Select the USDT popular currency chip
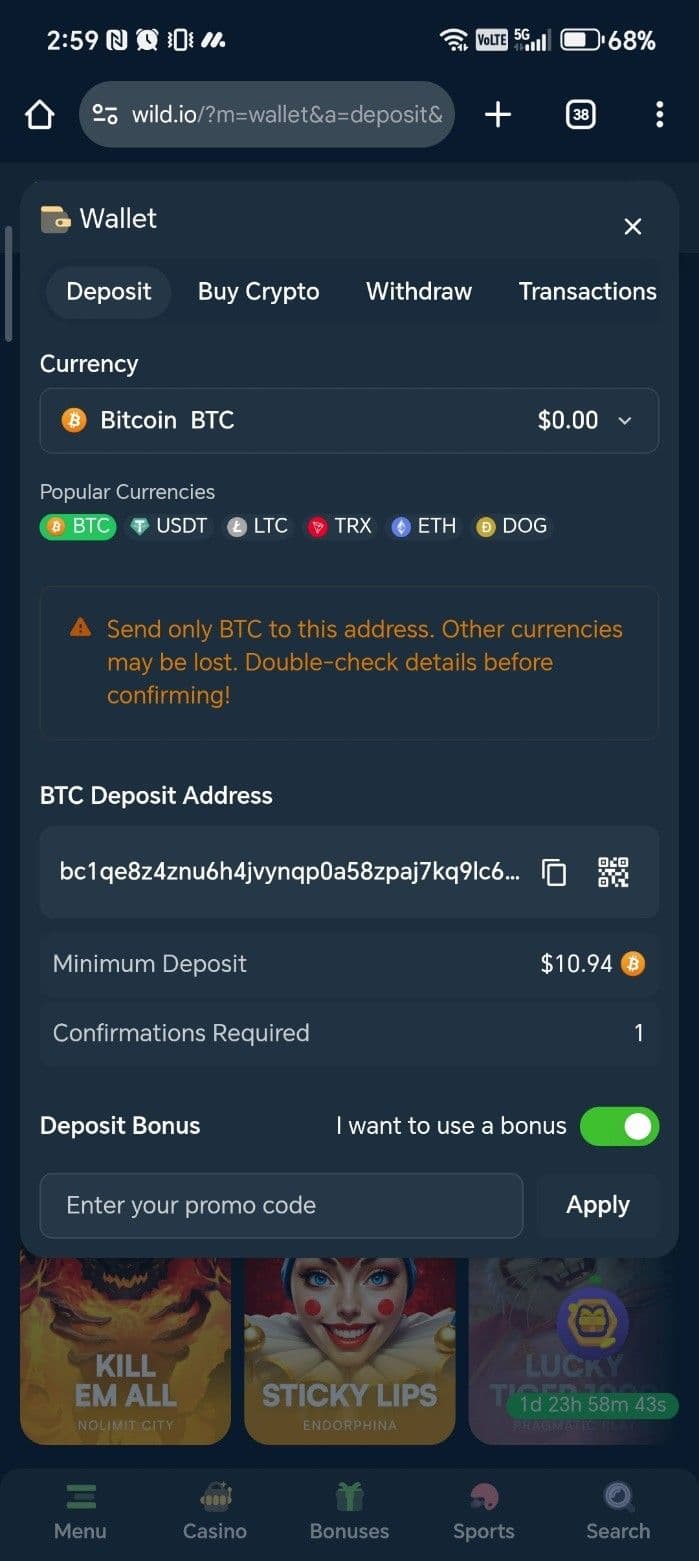The image size is (699, 1561). [x=169, y=526]
